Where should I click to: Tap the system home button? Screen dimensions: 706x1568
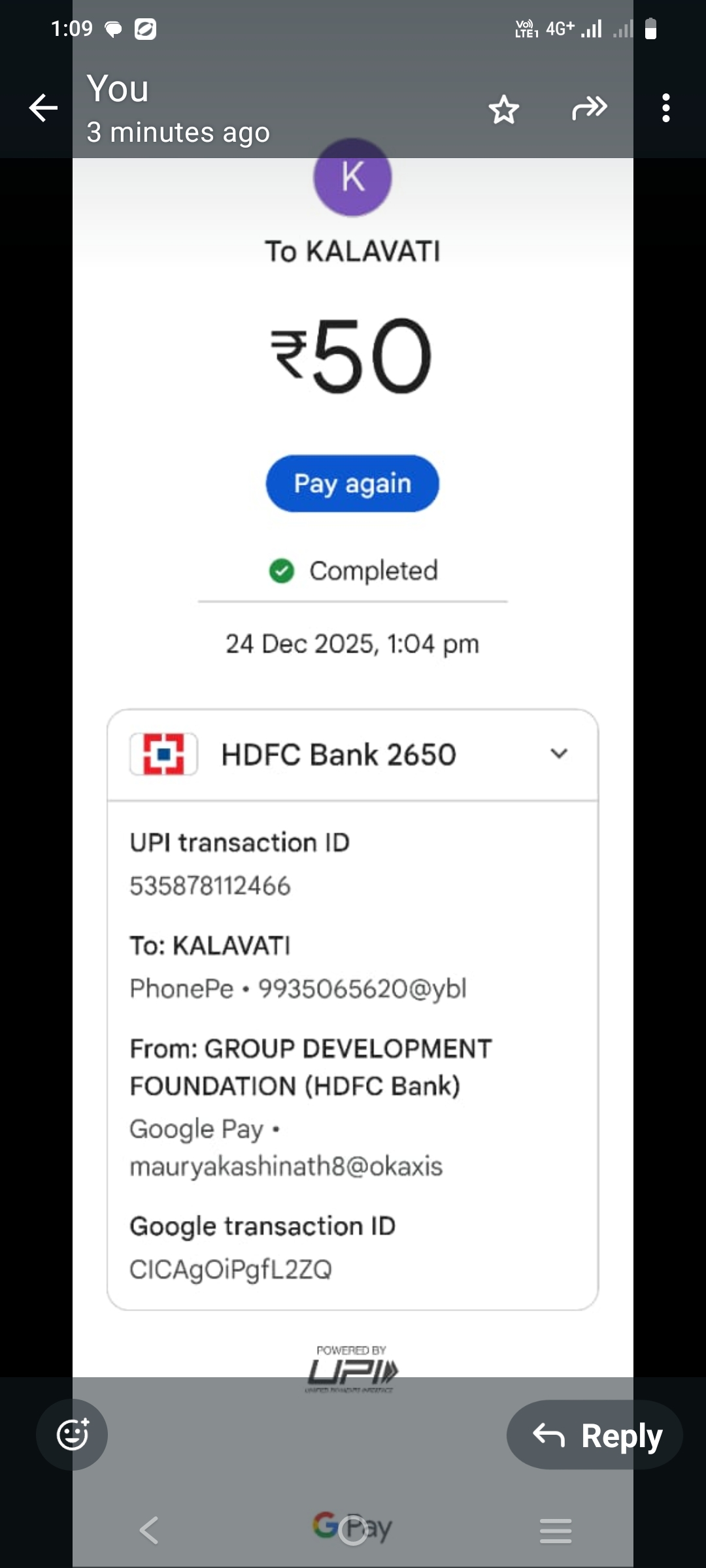coord(353,1530)
